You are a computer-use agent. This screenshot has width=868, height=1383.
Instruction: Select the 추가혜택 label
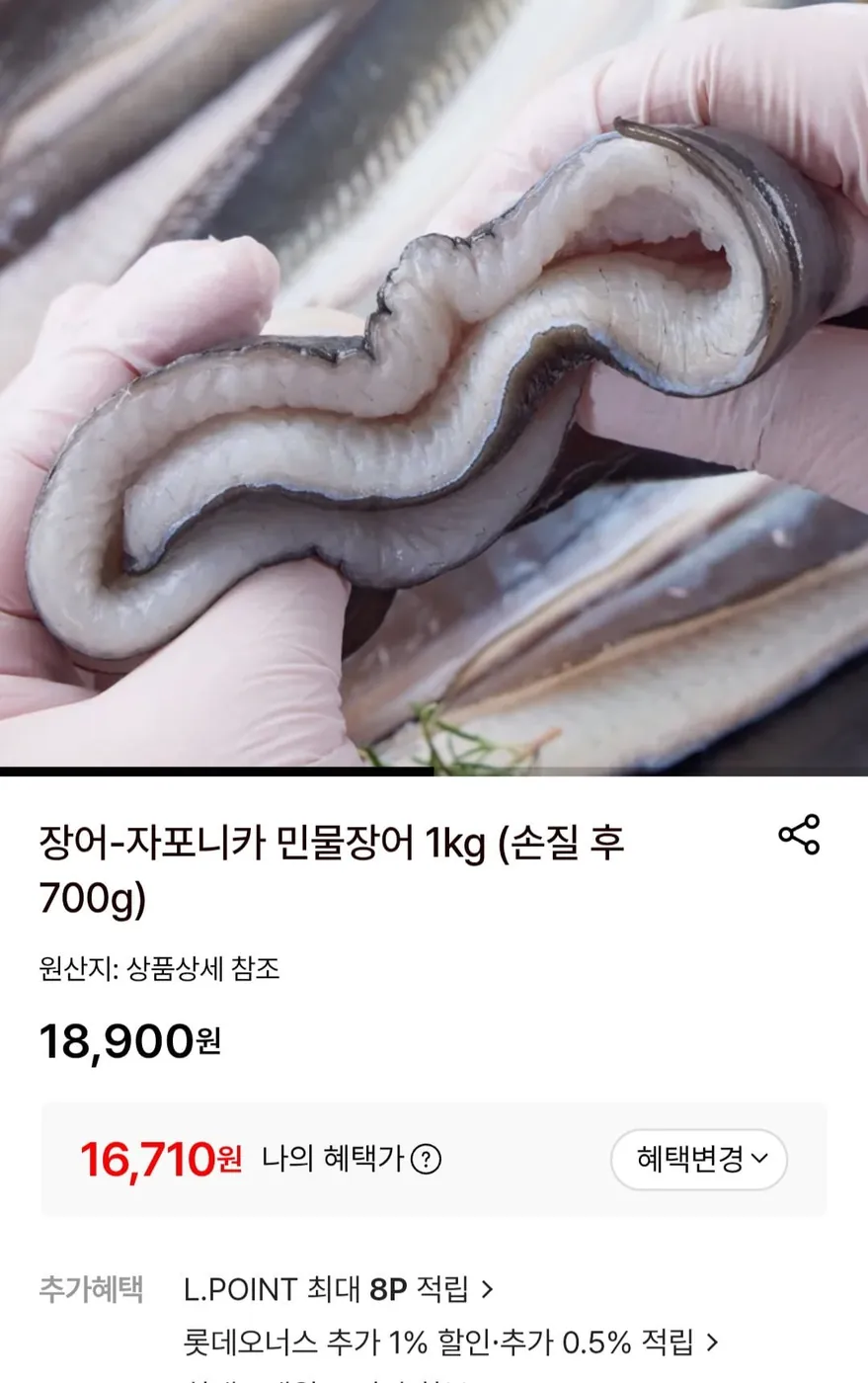pyautogui.click(x=91, y=1288)
